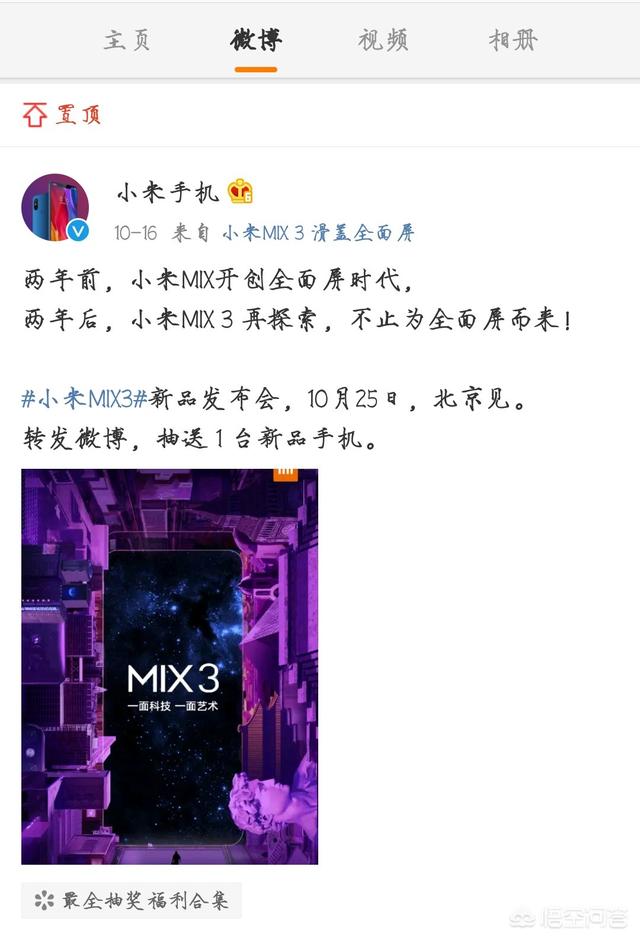Tap the 小米手机 account name

[x=167, y=191]
